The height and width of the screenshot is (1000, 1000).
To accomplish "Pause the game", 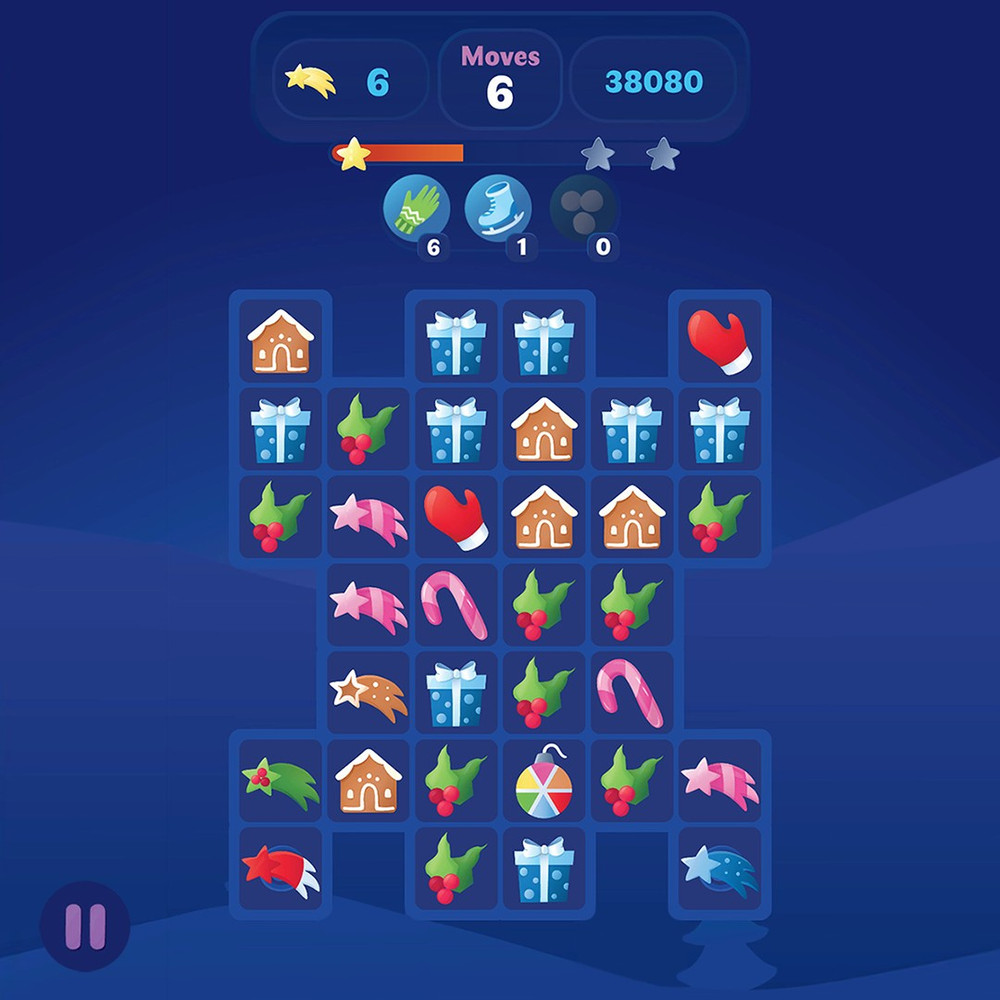I will [85, 926].
